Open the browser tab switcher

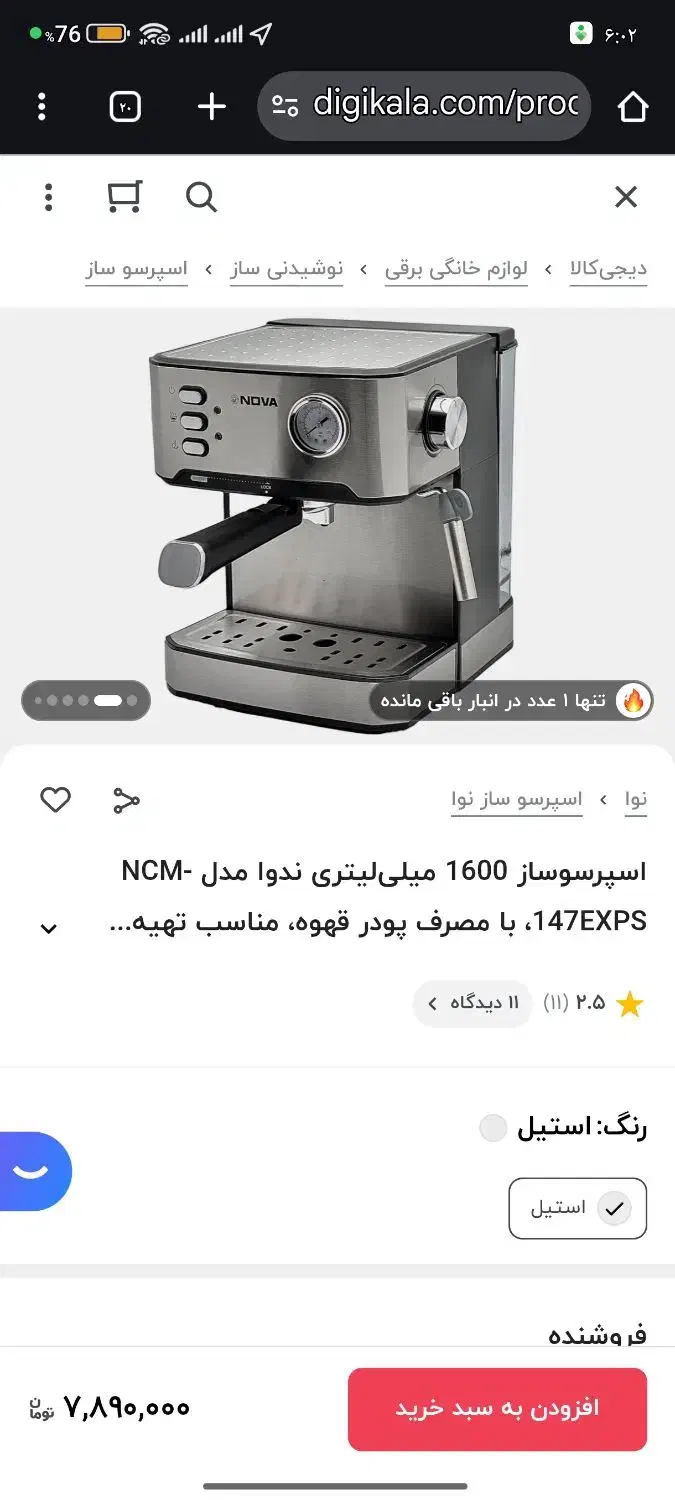click(x=125, y=106)
